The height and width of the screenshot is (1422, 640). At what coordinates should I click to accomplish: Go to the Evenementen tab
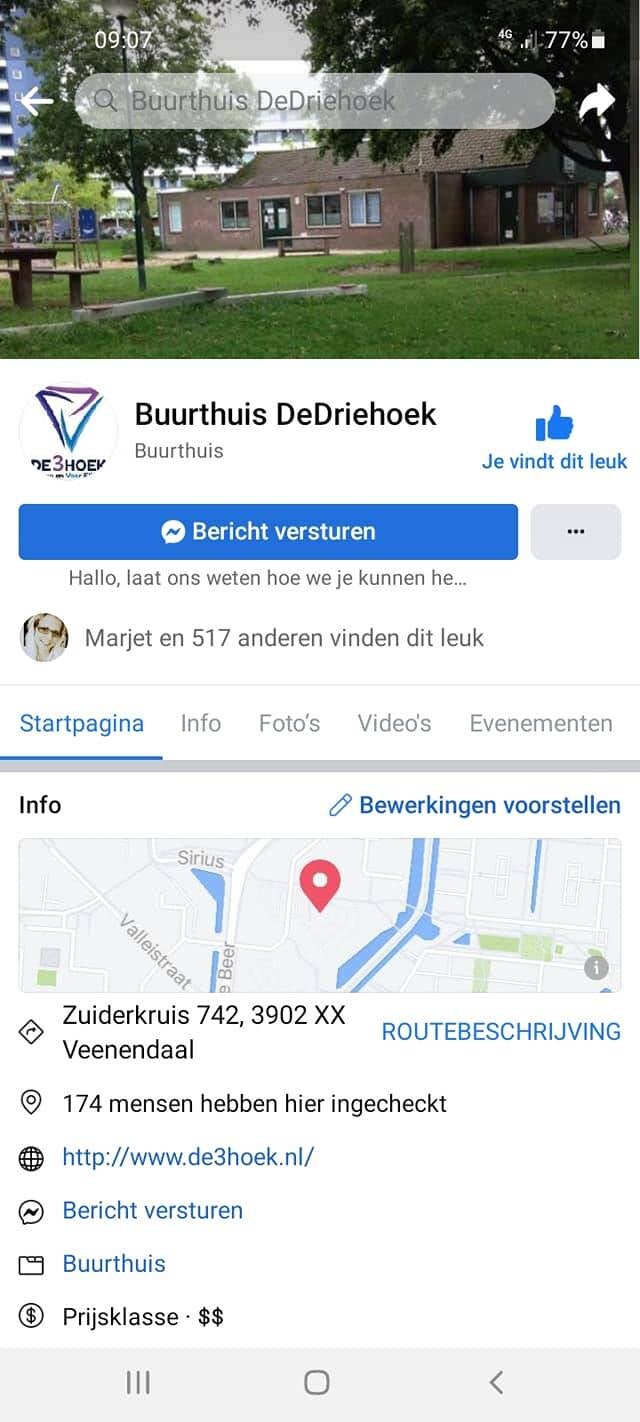pos(540,723)
